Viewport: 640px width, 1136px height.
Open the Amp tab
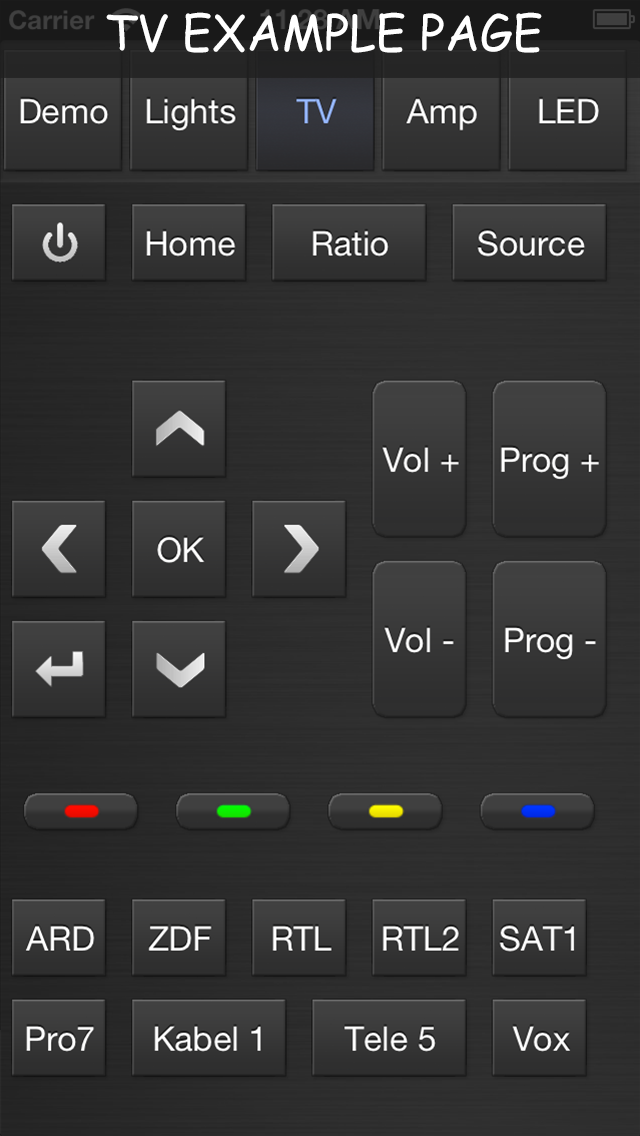click(441, 111)
